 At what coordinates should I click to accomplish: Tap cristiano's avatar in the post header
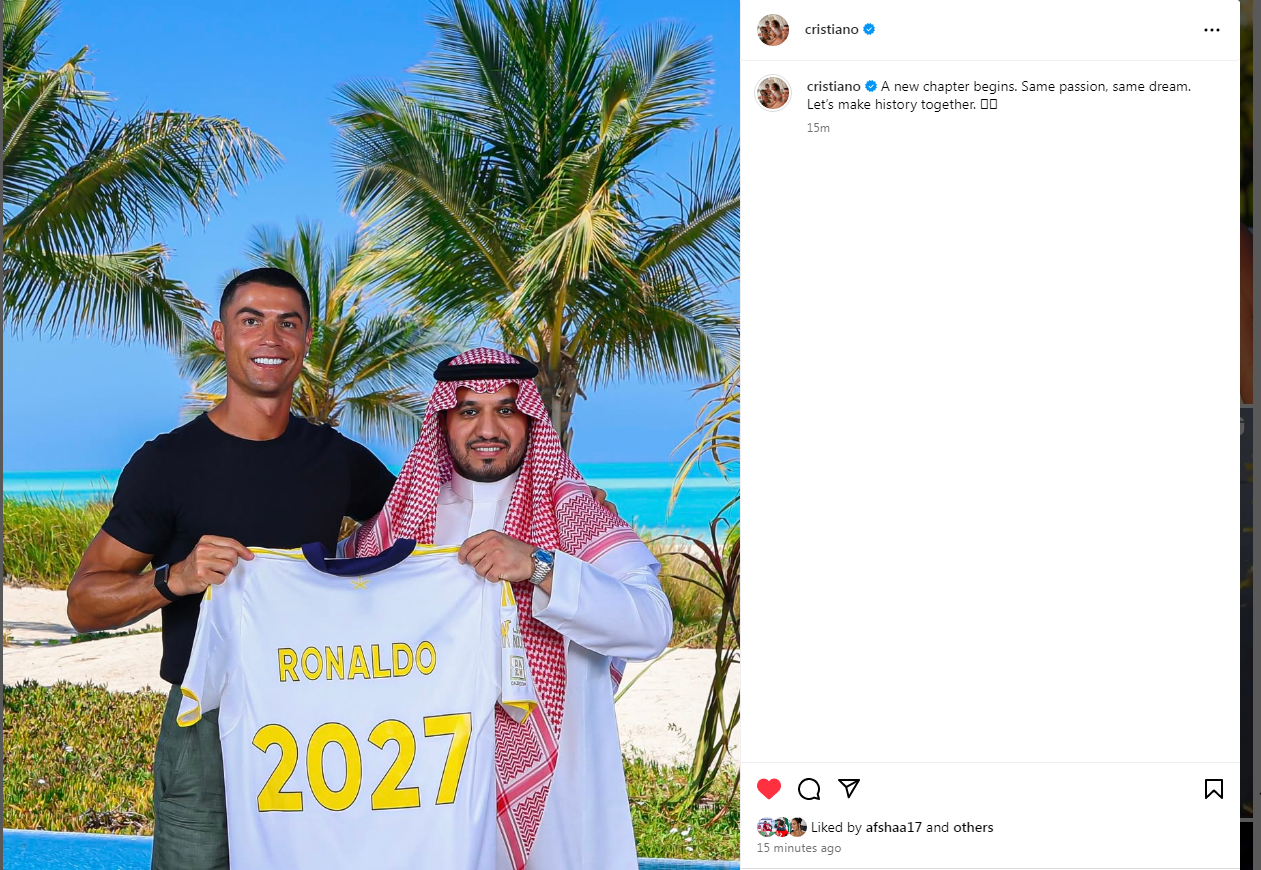(773, 30)
